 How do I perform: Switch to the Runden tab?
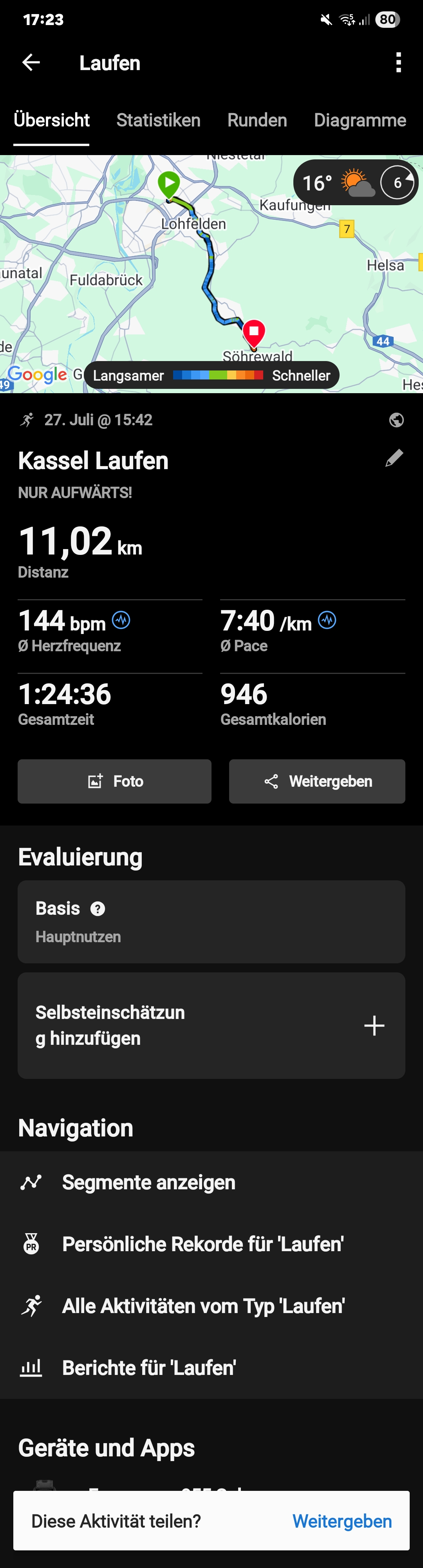tap(257, 120)
